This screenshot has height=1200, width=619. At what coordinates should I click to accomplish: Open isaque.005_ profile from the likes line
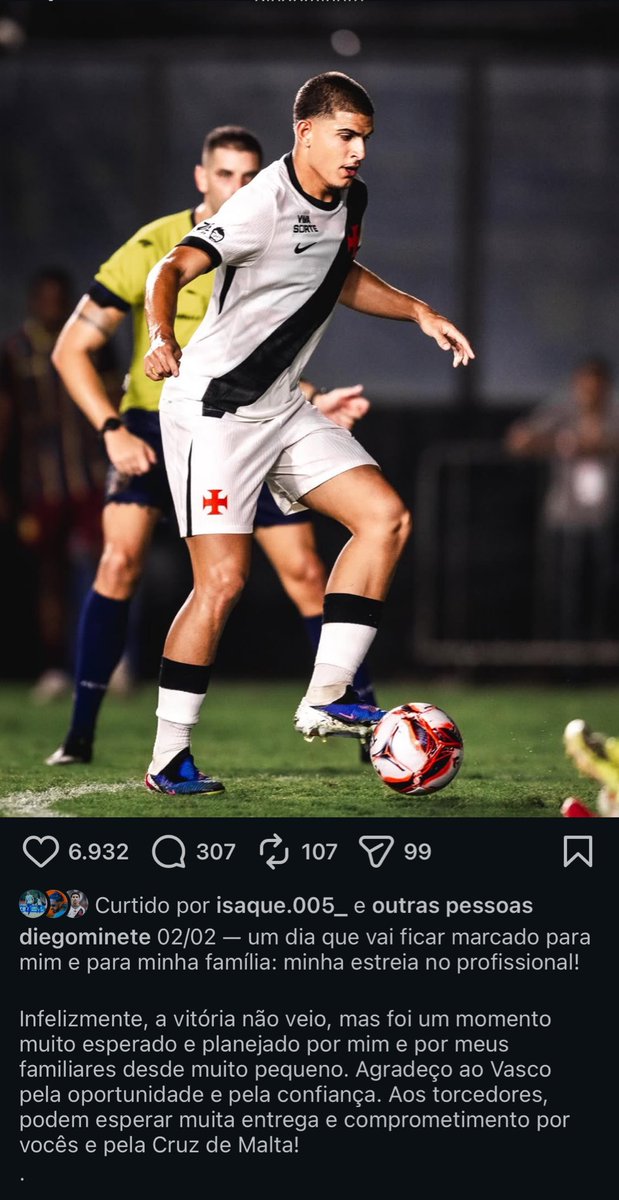click(x=282, y=906)
